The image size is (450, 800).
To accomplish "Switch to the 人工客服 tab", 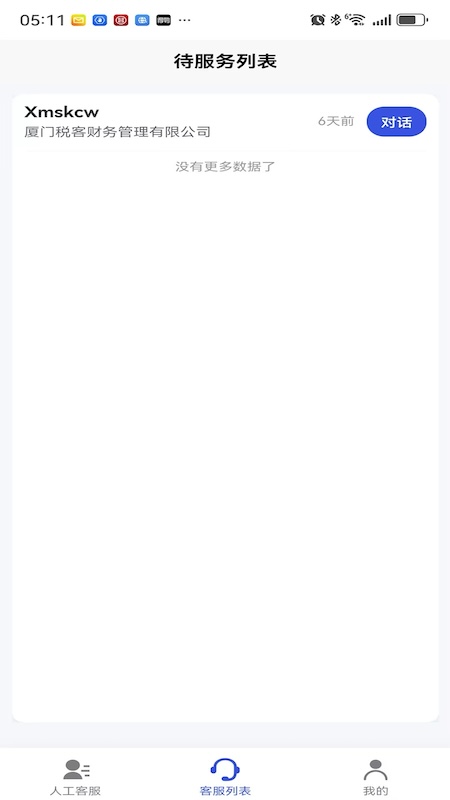I will click(x=76, y=777).
